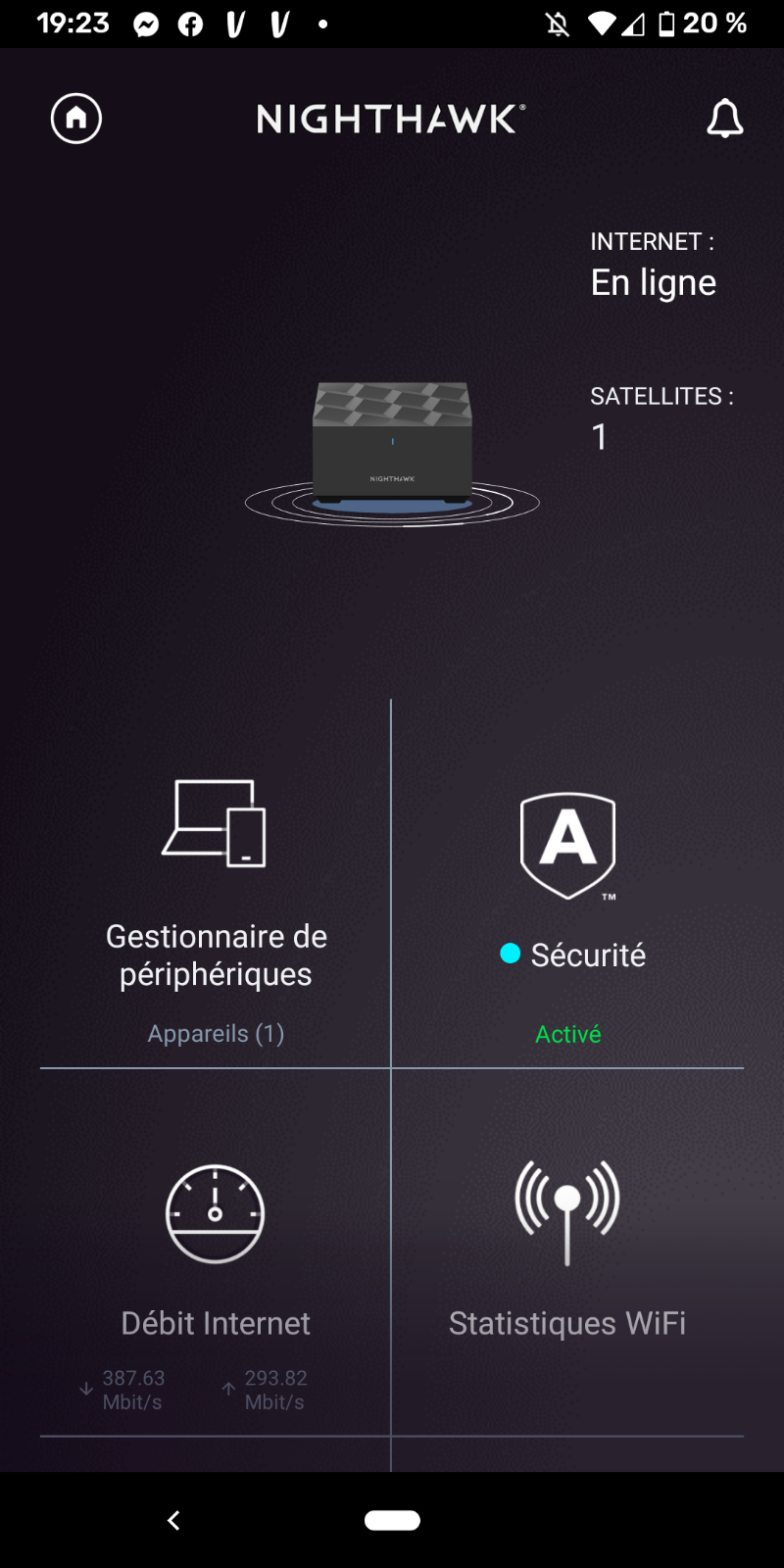Viewport: 784px width, 1568px height.
Task: Go back with the system back arrow
Action: [173, 1520]
